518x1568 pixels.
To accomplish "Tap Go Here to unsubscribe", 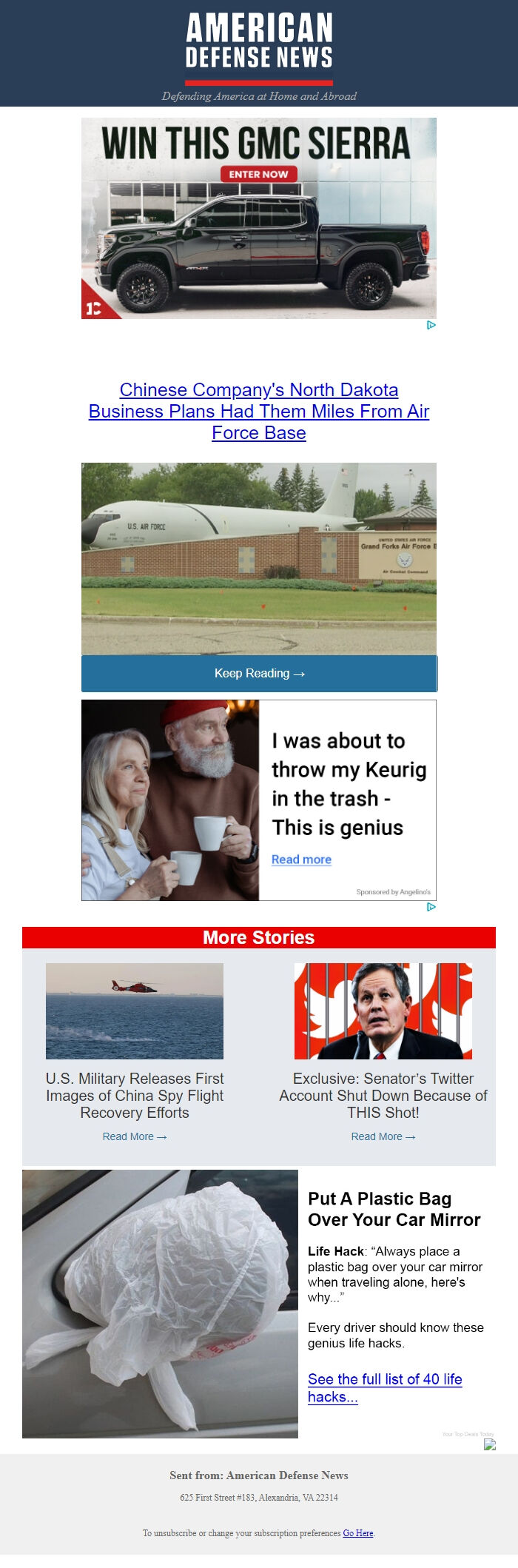I will [x=358, y=1533].
